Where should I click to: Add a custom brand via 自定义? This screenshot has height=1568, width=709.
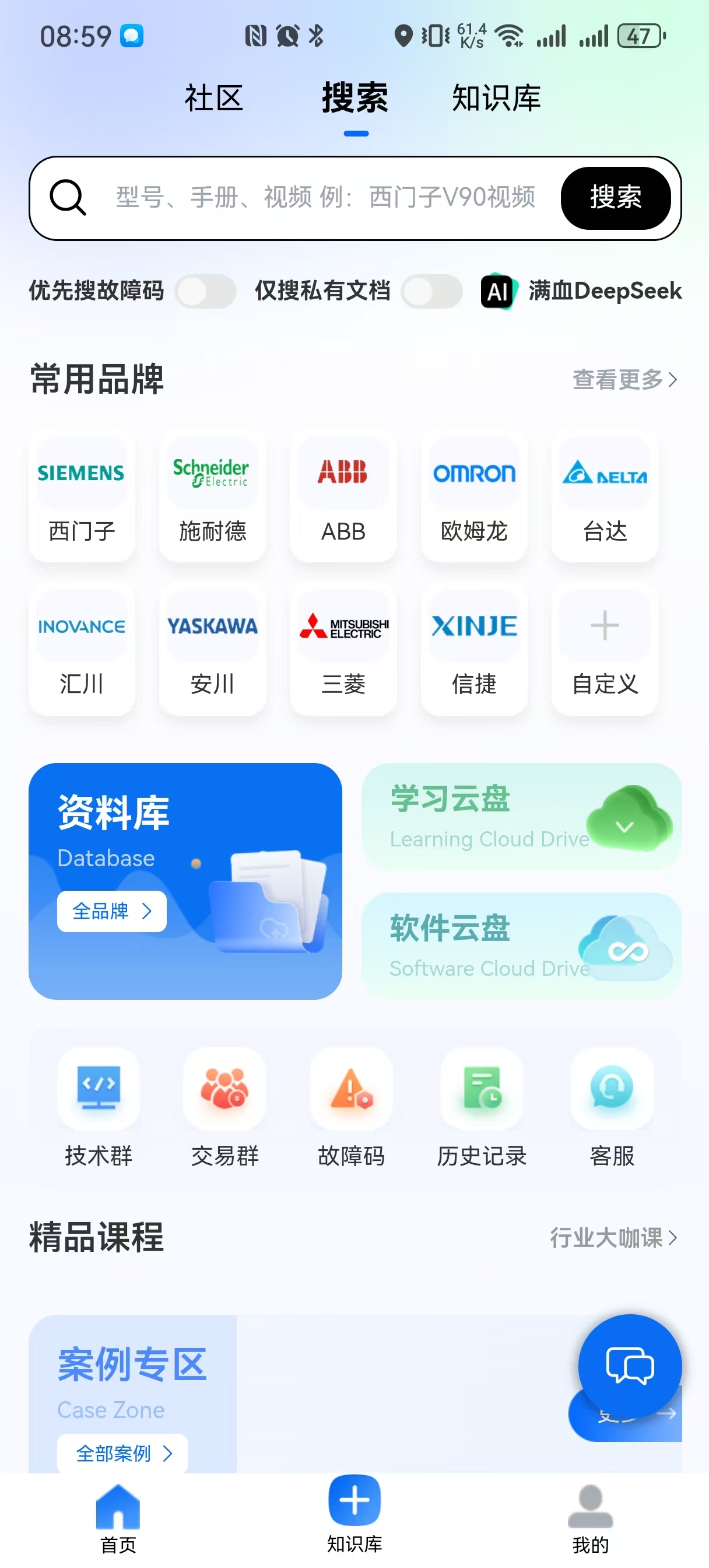point(605,649)
